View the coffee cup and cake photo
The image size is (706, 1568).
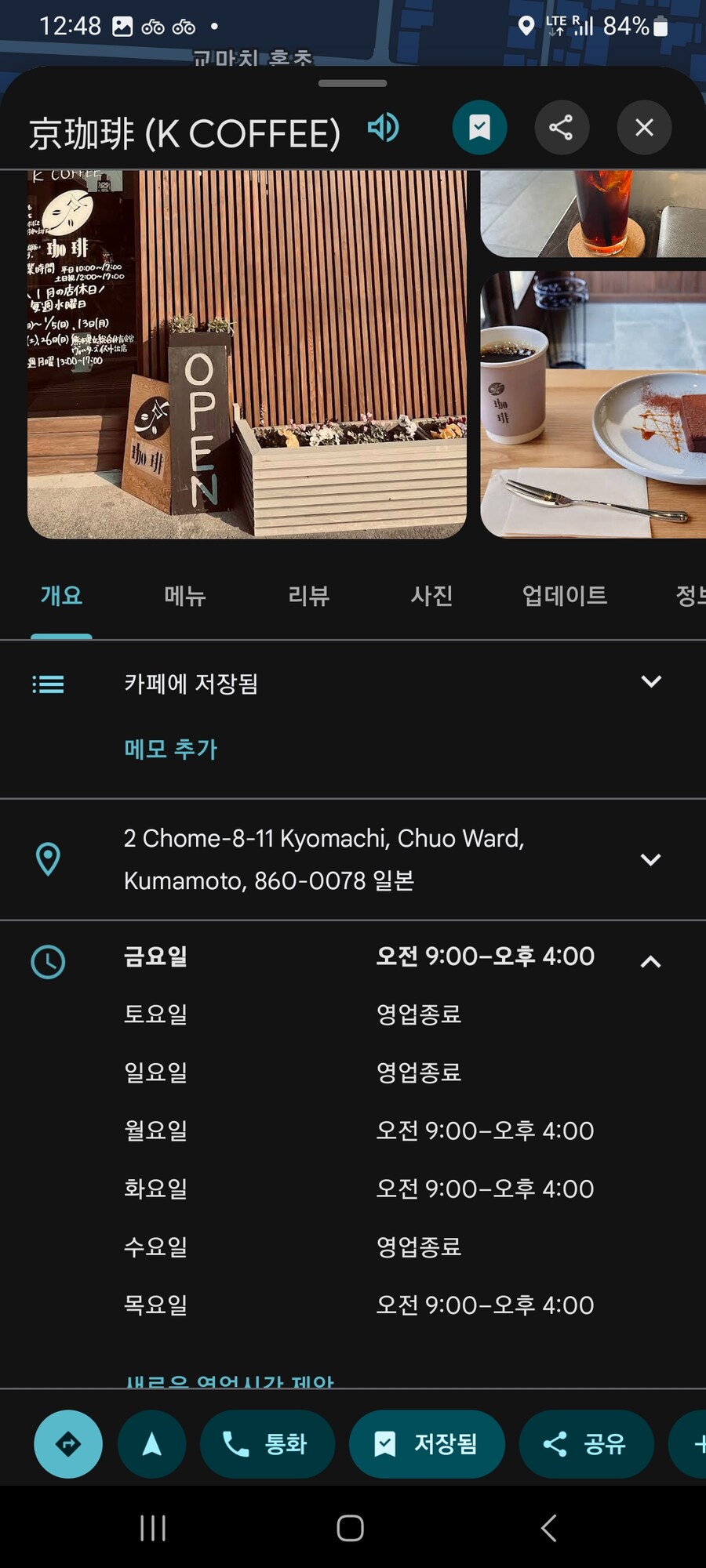click(x=593, y=405)
